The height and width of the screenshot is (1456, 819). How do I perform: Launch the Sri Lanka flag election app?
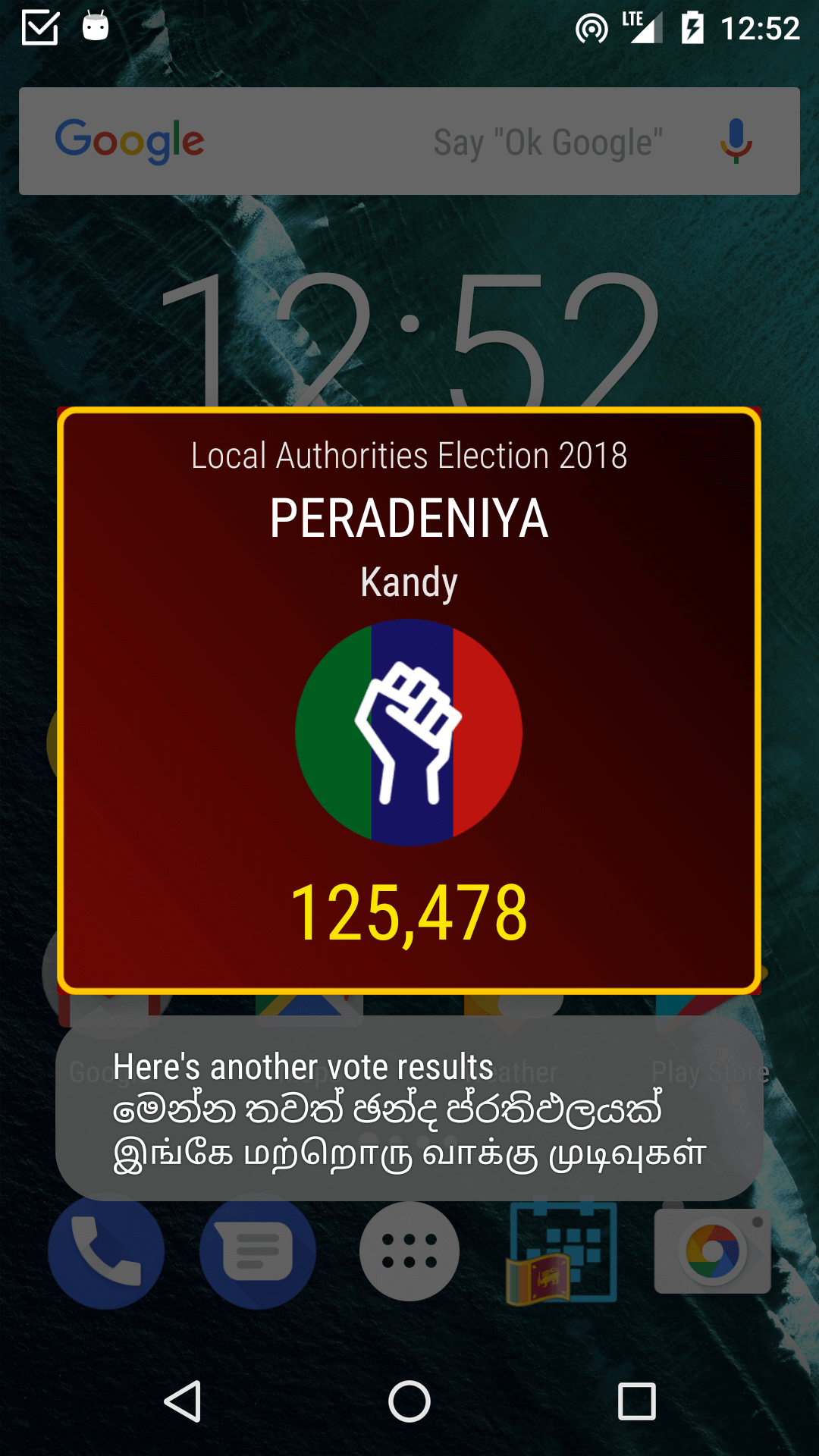[x=561, y=1252]
